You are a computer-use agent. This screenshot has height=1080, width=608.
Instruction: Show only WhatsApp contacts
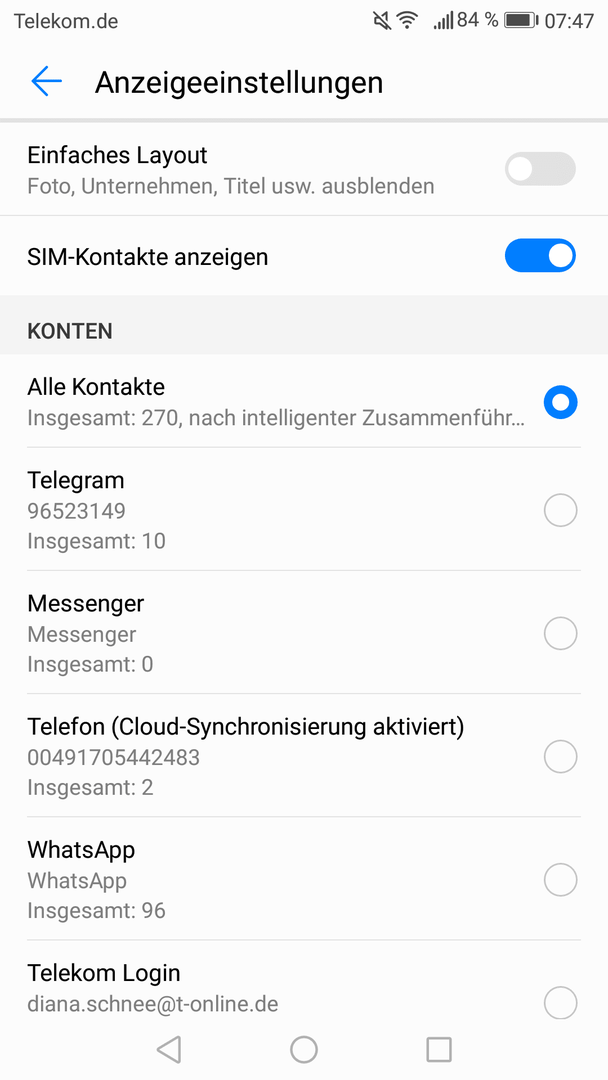(x=304, y=879)
